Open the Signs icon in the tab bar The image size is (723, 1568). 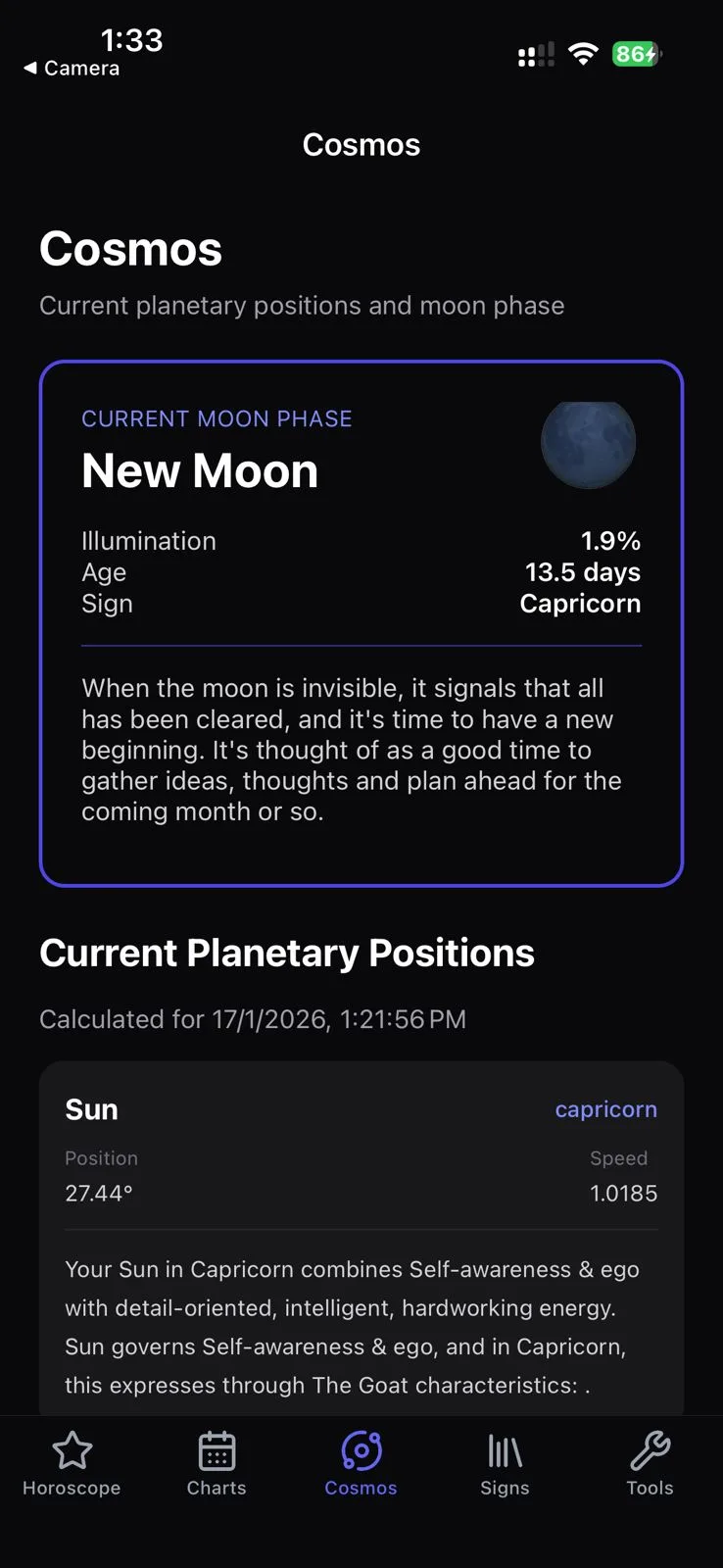click(x=505, y=1450)
